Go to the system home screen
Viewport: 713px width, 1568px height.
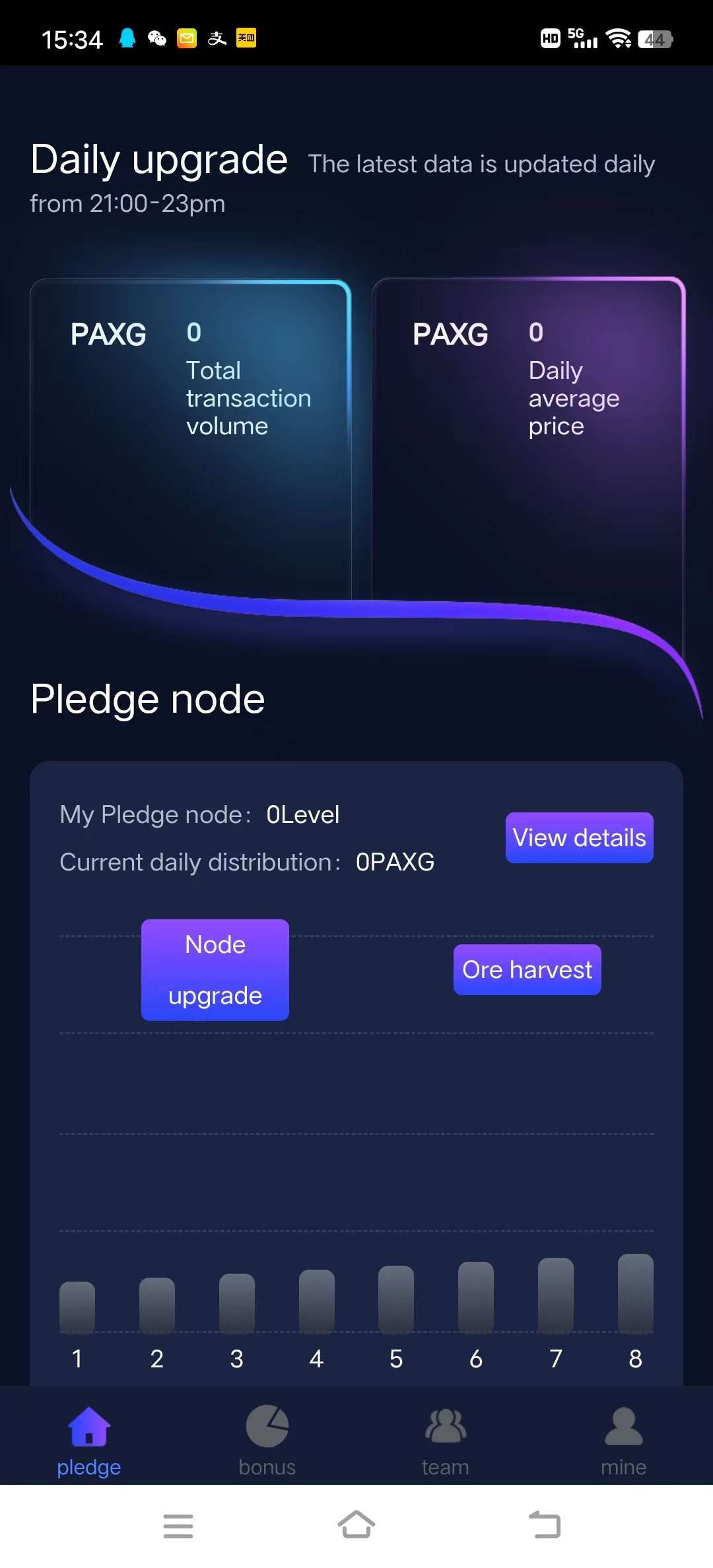356,1525
